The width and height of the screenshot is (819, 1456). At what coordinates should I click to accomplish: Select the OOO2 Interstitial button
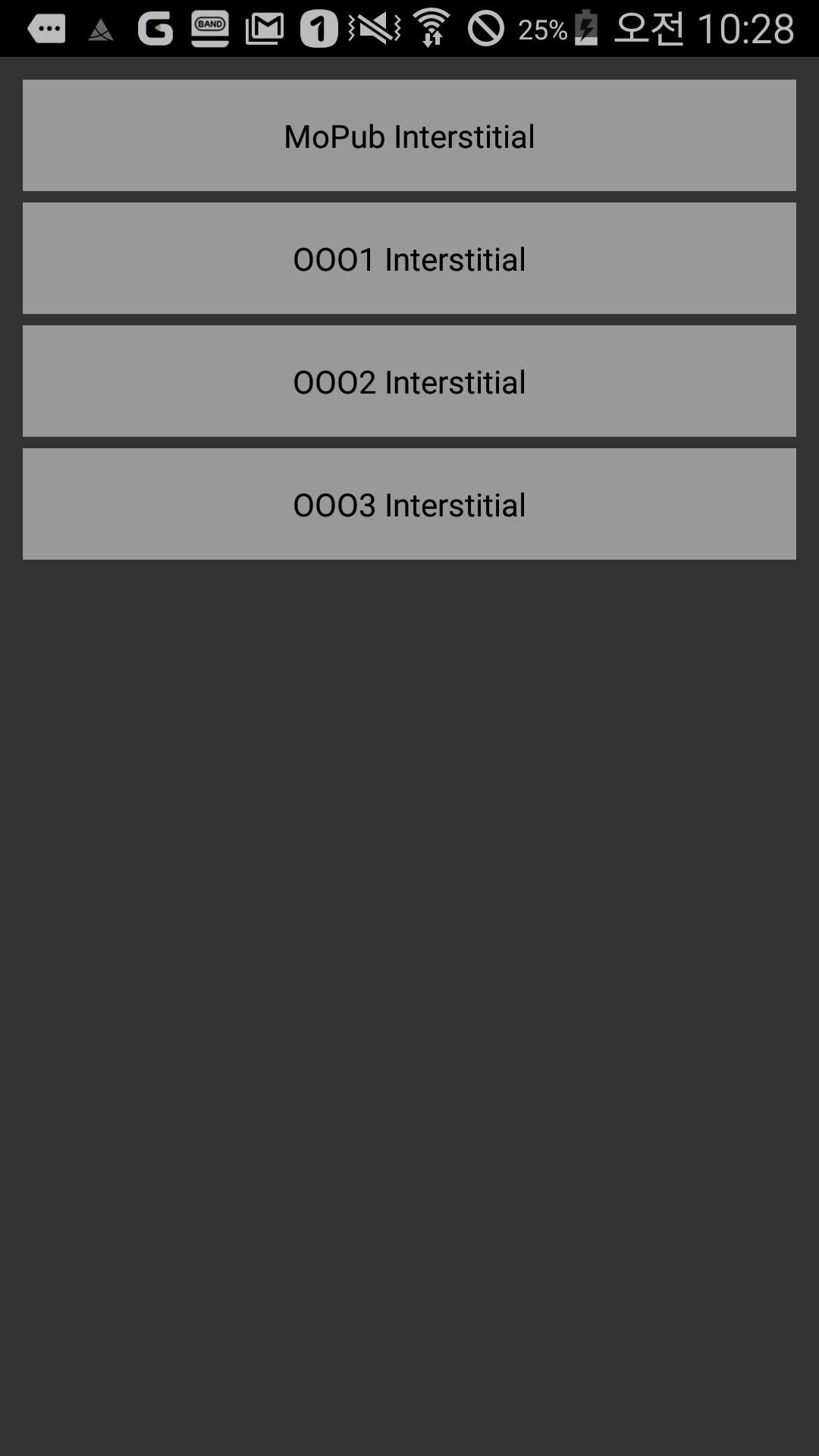click(409, 381)
